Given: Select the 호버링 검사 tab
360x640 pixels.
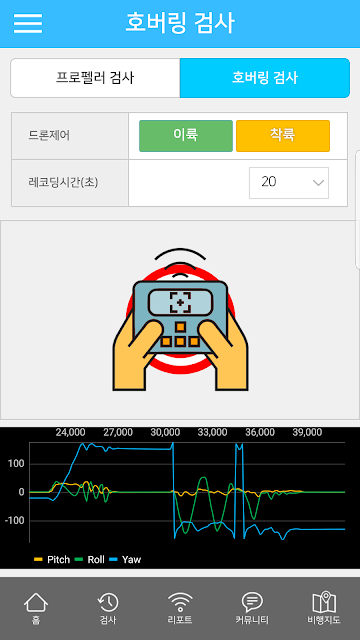Looking at the screenshot, I should pyautogui.click(x=265, y=78).
